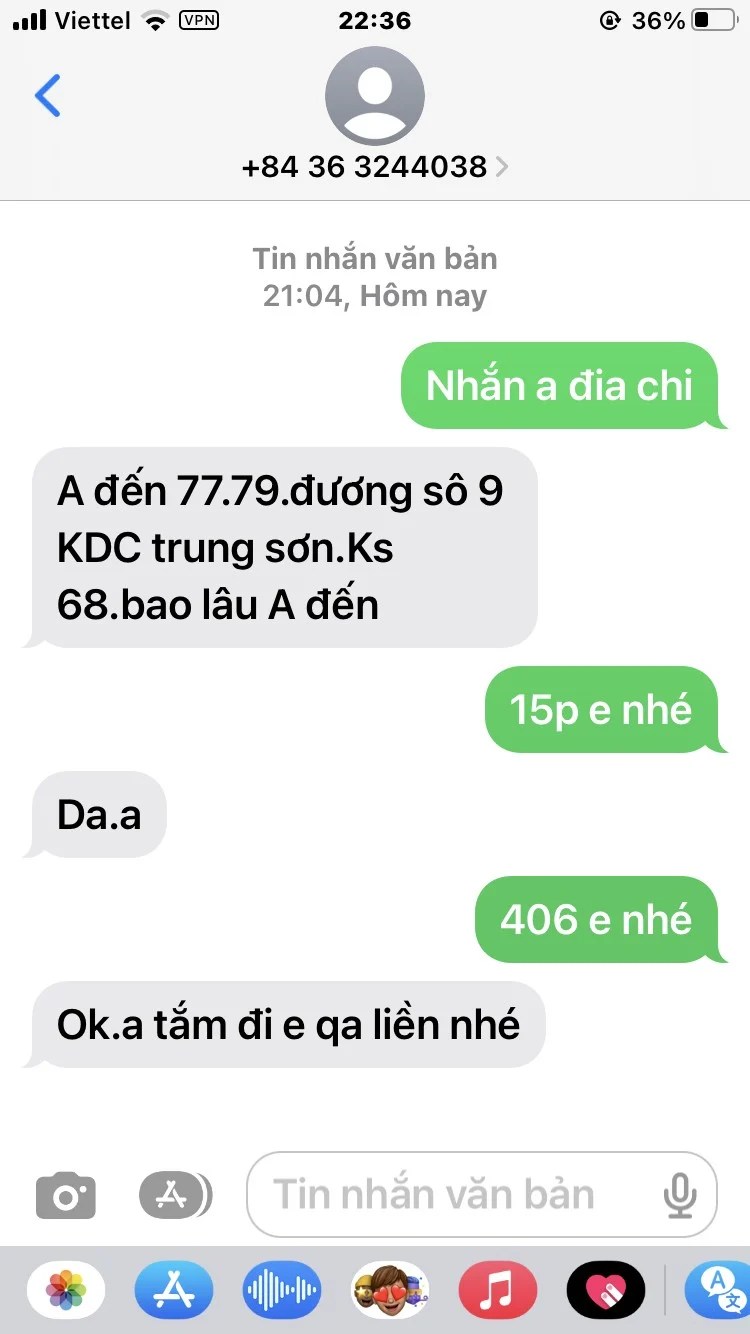Toggle the App Store apps drawer
The height and width of the screenshot is (1334, 750).
tap(174, 1194)
